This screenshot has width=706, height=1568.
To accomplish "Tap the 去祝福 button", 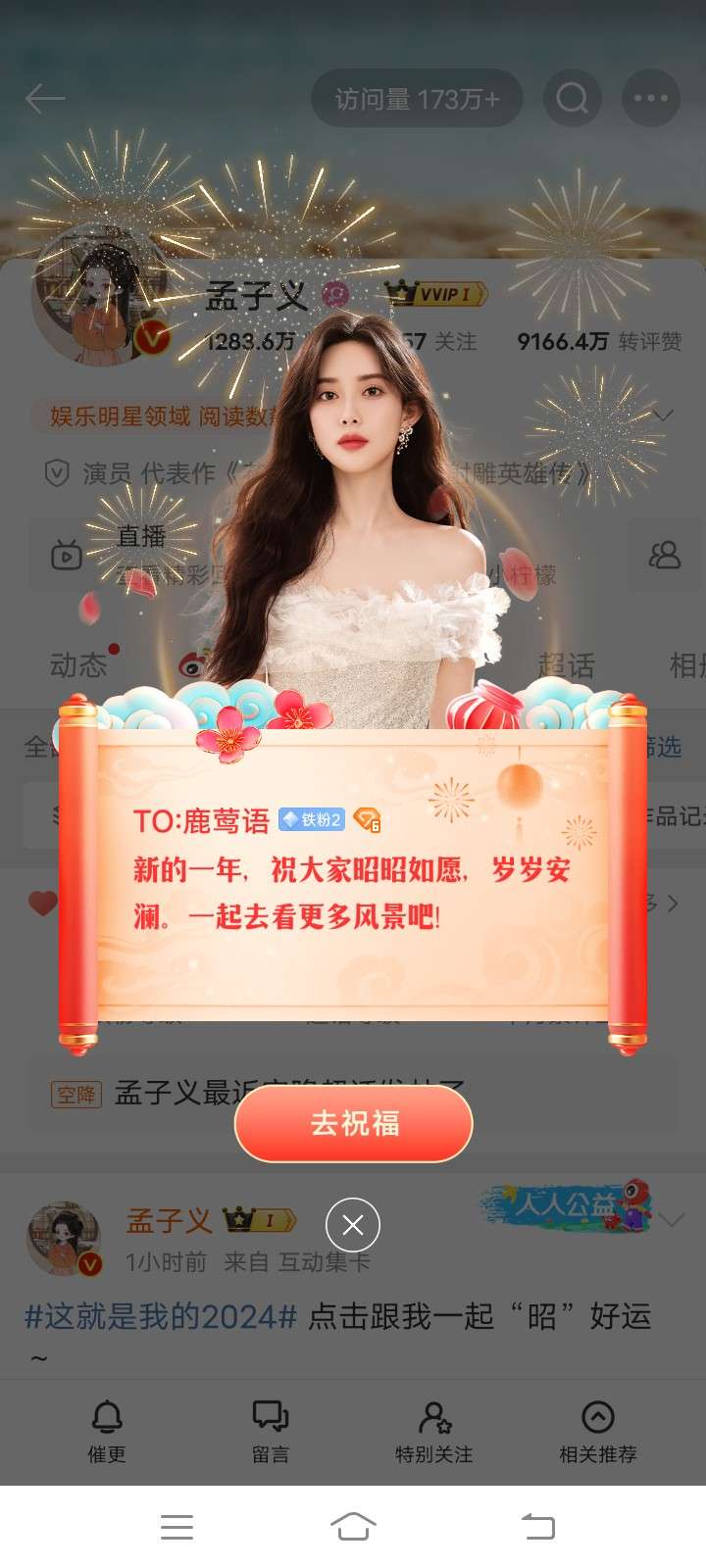I will pos(354,1123).
